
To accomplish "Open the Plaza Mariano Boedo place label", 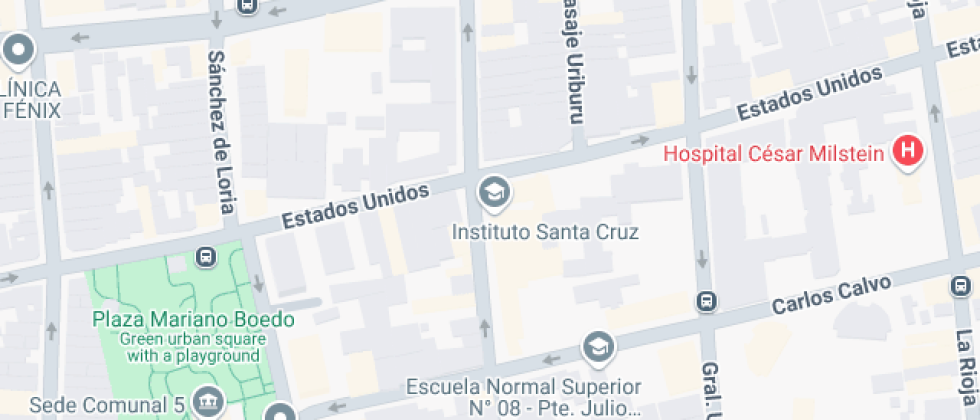I will pos(194,320).
